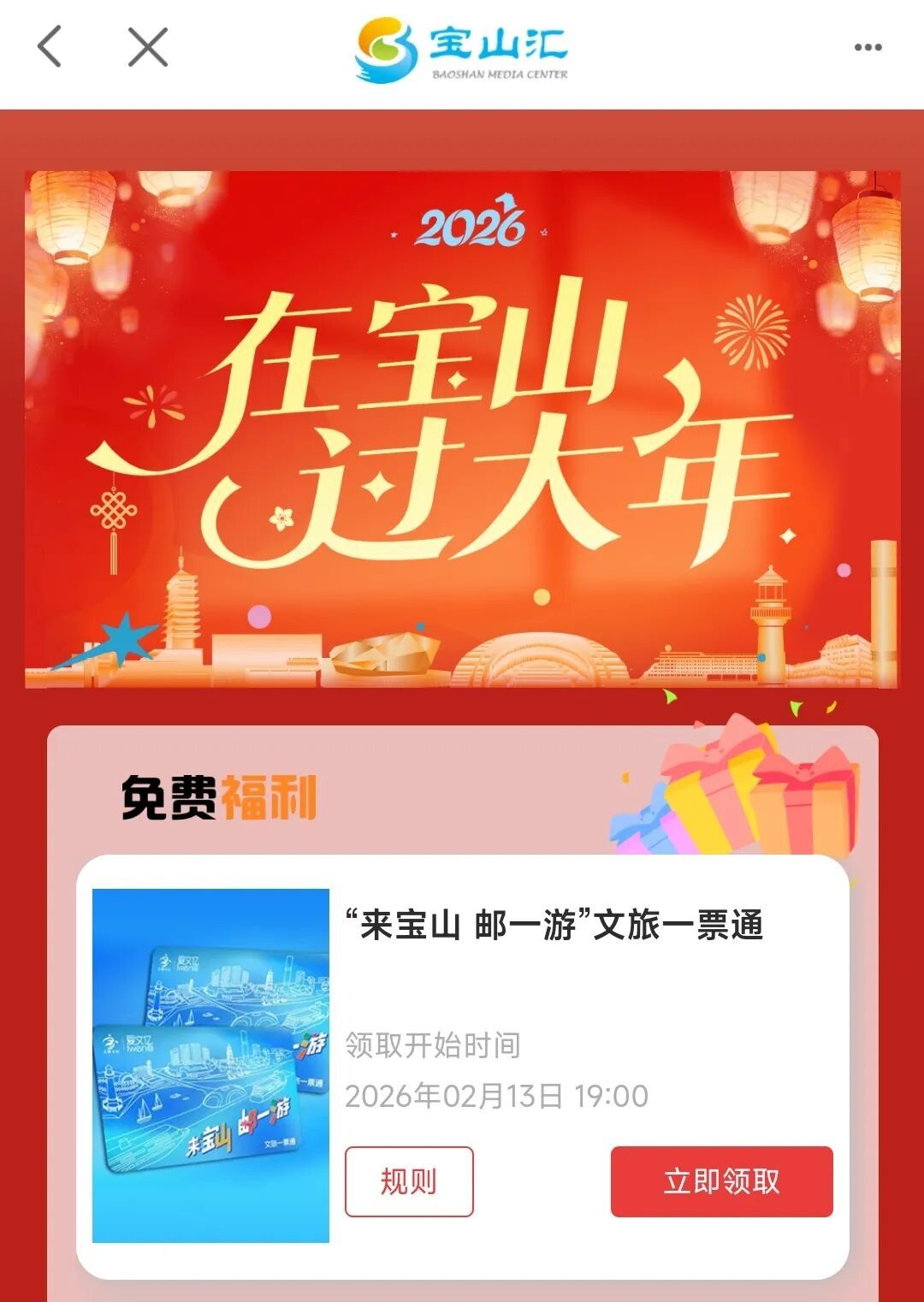View the 规则 rules for the ticket
This screenshot has height=1302, width=924.
click(x=409, y=1181)
